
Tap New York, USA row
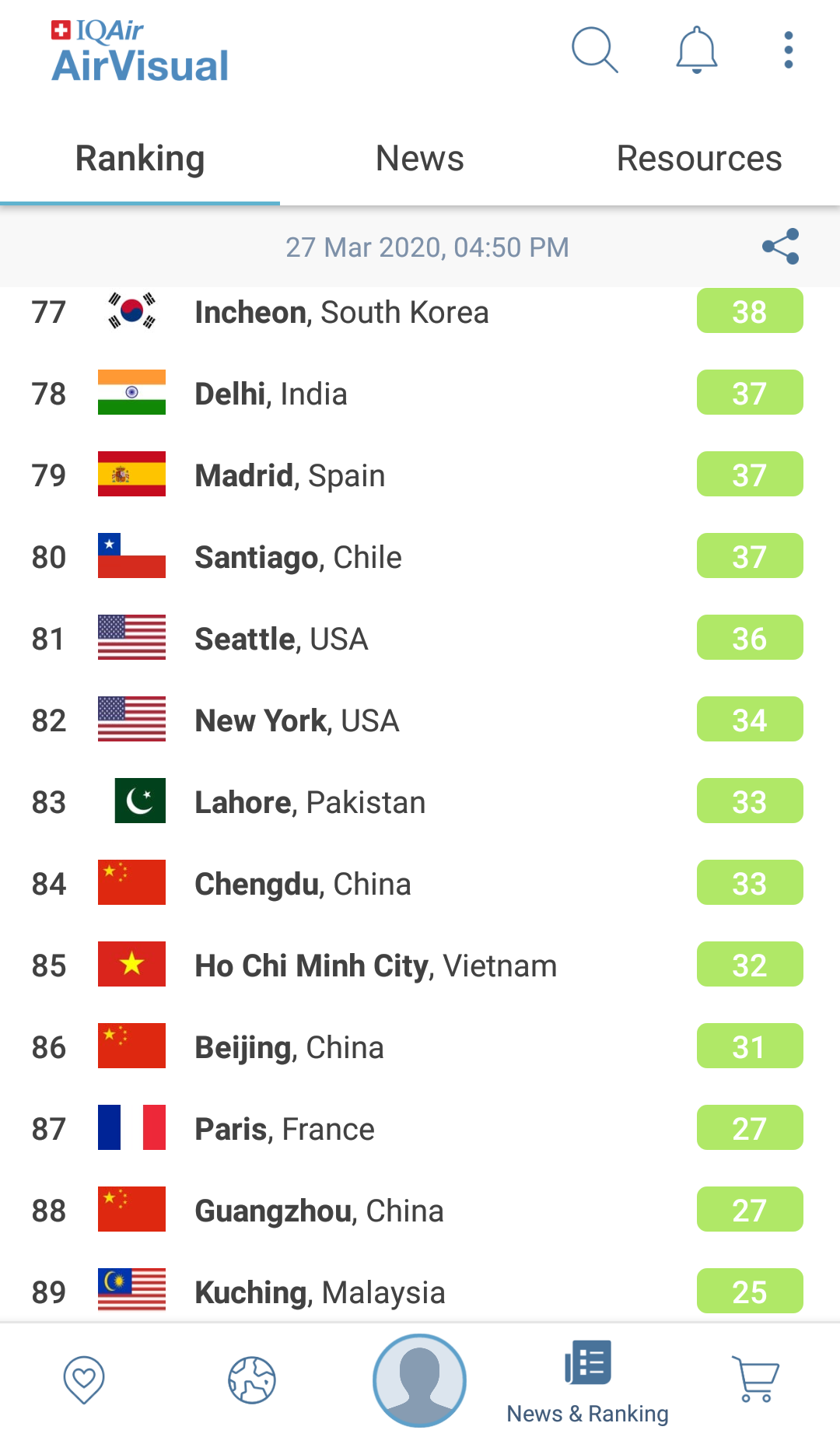click(420, 720)
